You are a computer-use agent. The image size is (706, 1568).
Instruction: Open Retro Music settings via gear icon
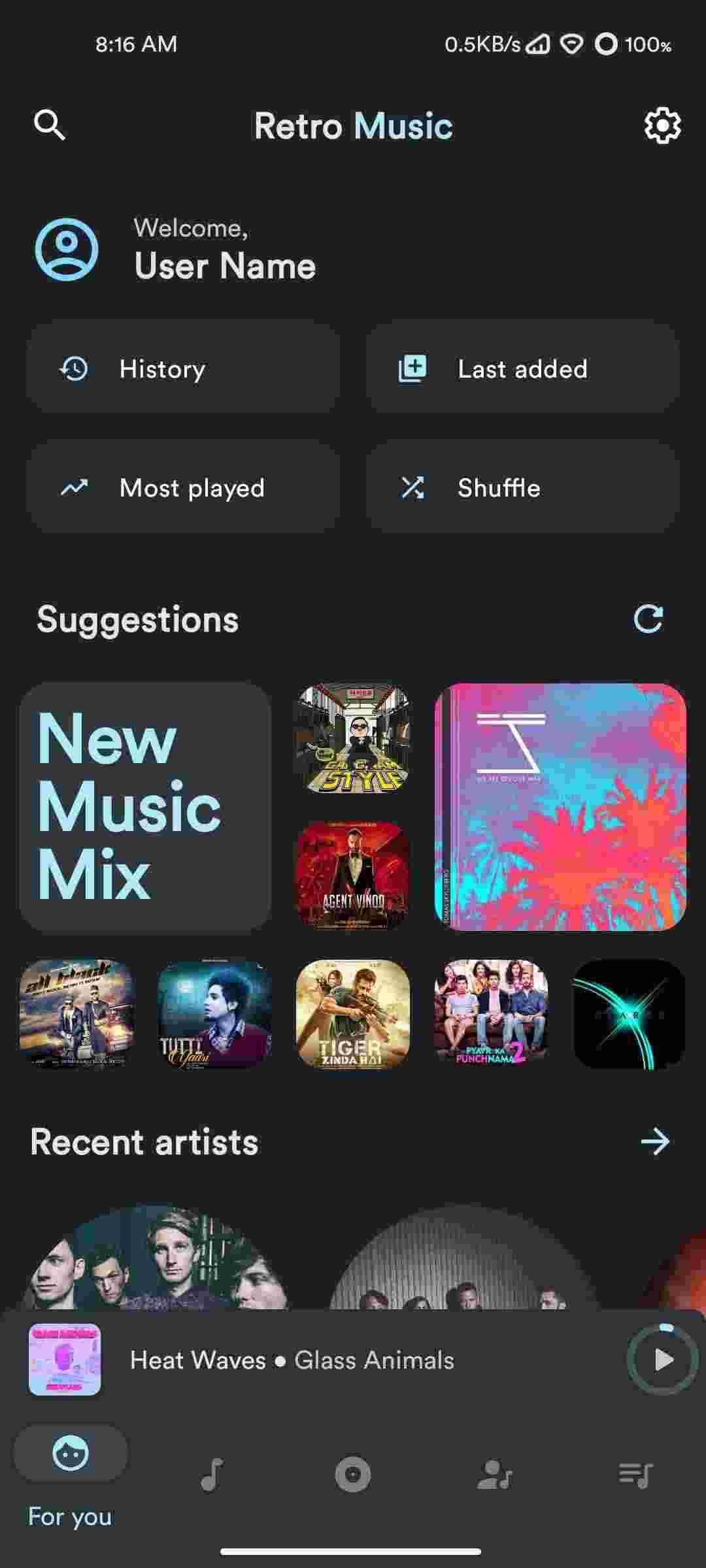(x=662, y=125)
